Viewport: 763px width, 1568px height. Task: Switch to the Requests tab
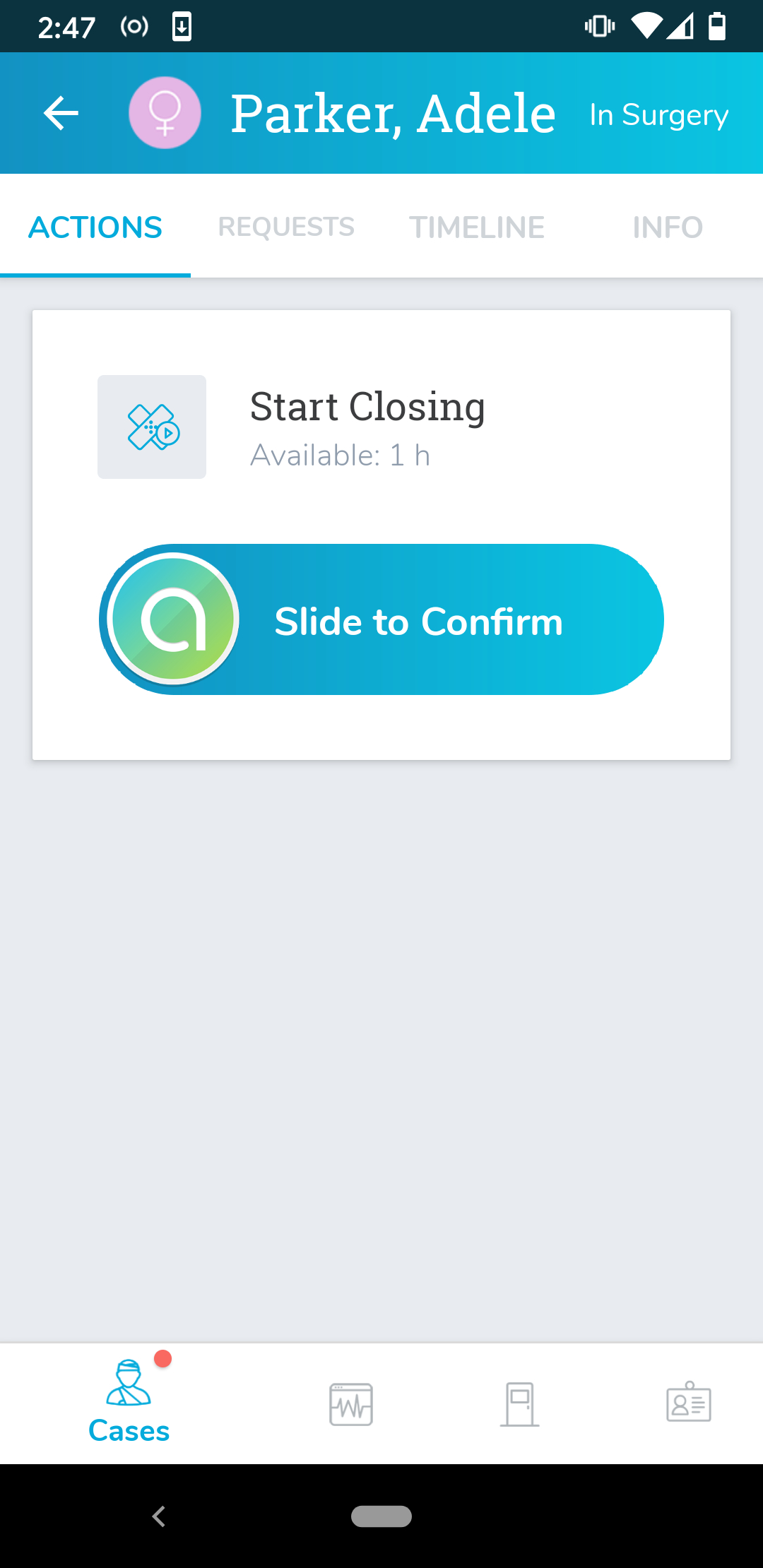286,227
